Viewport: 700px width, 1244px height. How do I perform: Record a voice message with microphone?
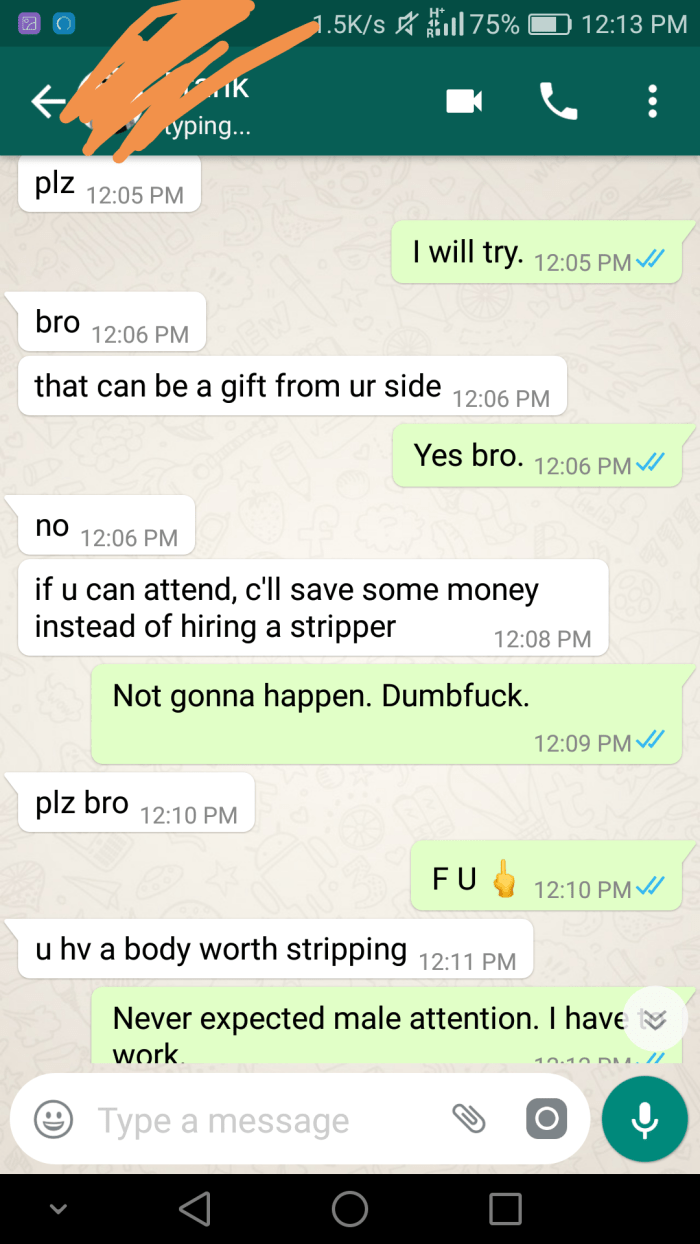[644, 1119]
